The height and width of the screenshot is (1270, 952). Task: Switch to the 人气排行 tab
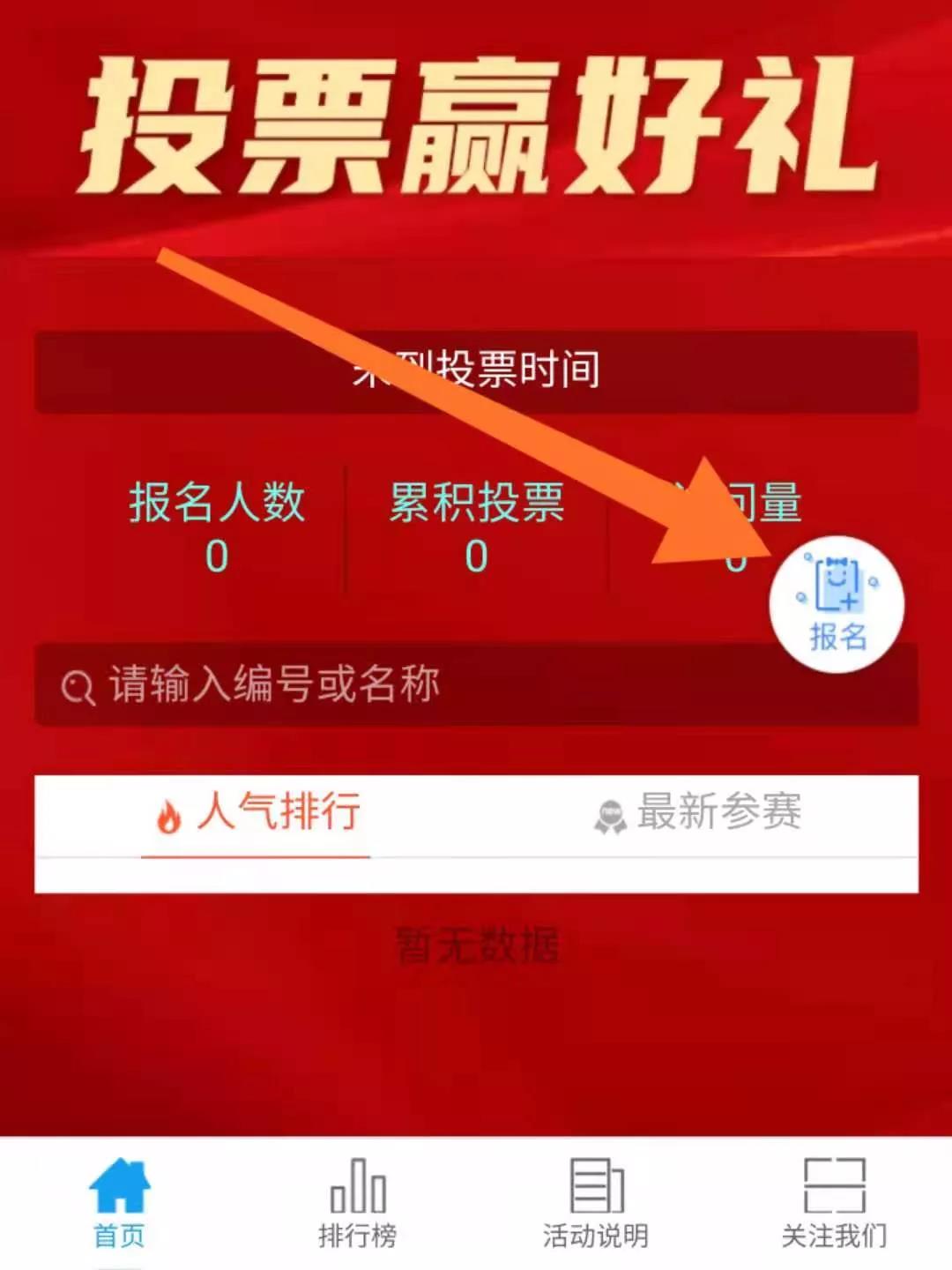point(257,812)
